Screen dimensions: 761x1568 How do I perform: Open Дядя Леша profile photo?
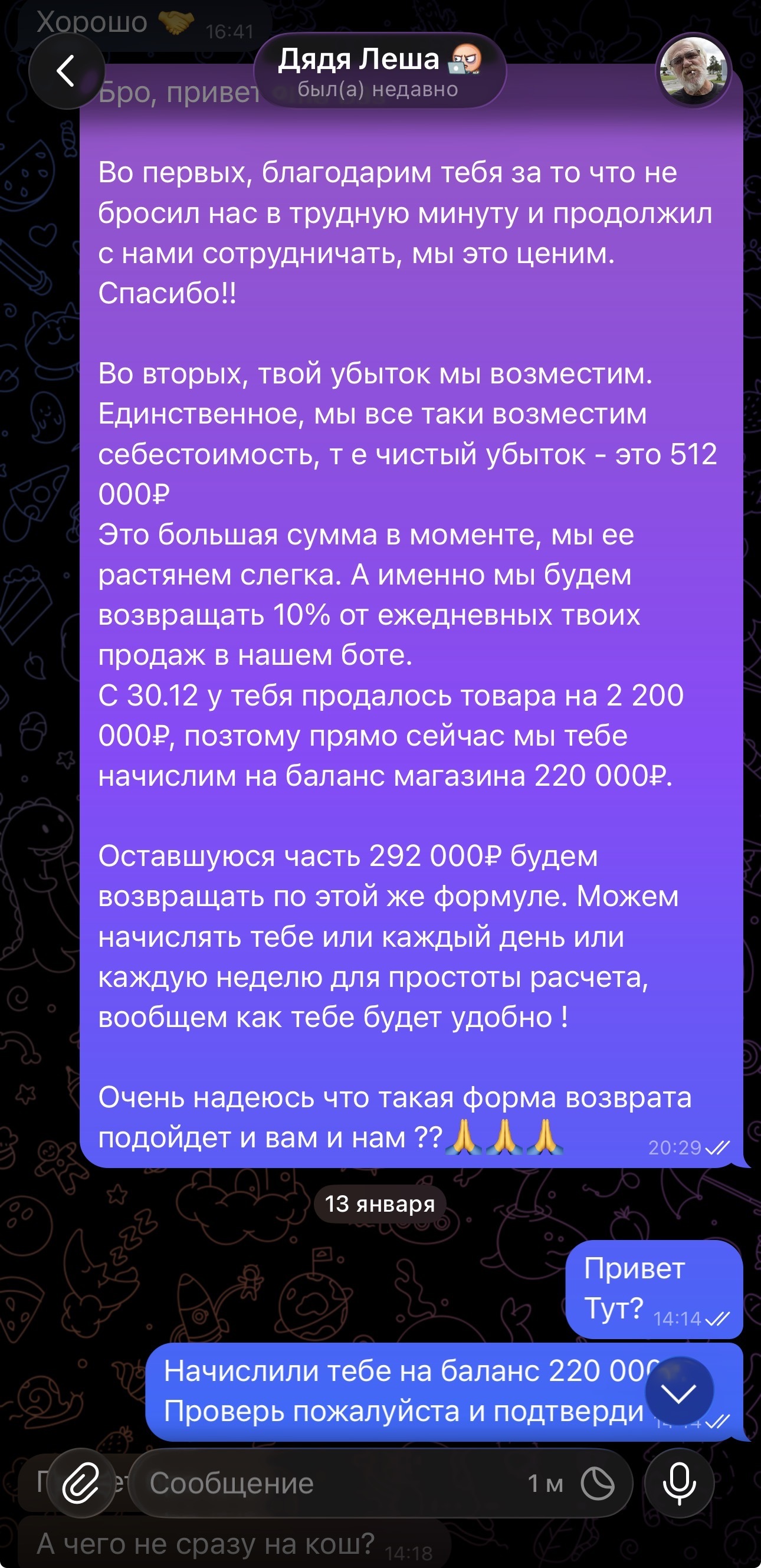tap(693, 70)
